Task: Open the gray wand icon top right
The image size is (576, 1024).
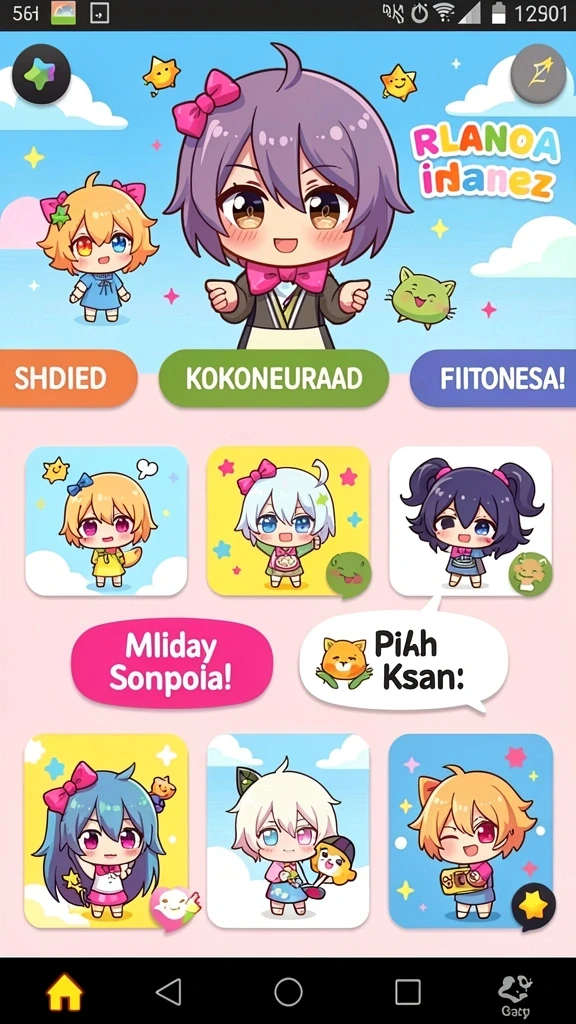Action: tap(538, 74)
